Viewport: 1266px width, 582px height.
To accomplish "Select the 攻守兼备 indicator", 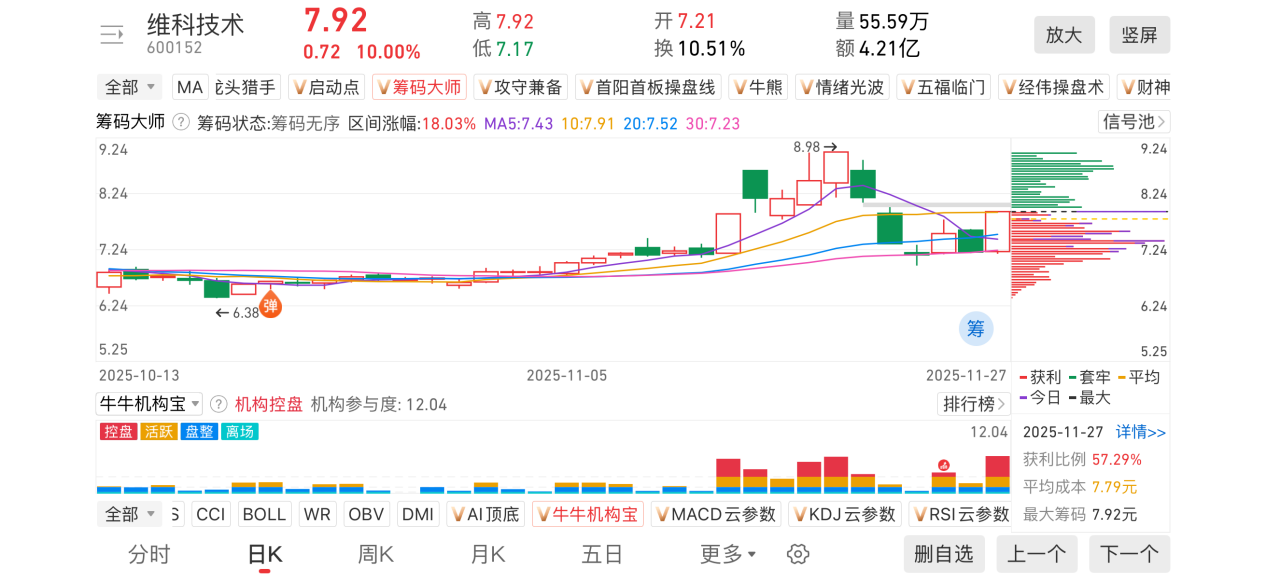I will (x=520, y=87).
